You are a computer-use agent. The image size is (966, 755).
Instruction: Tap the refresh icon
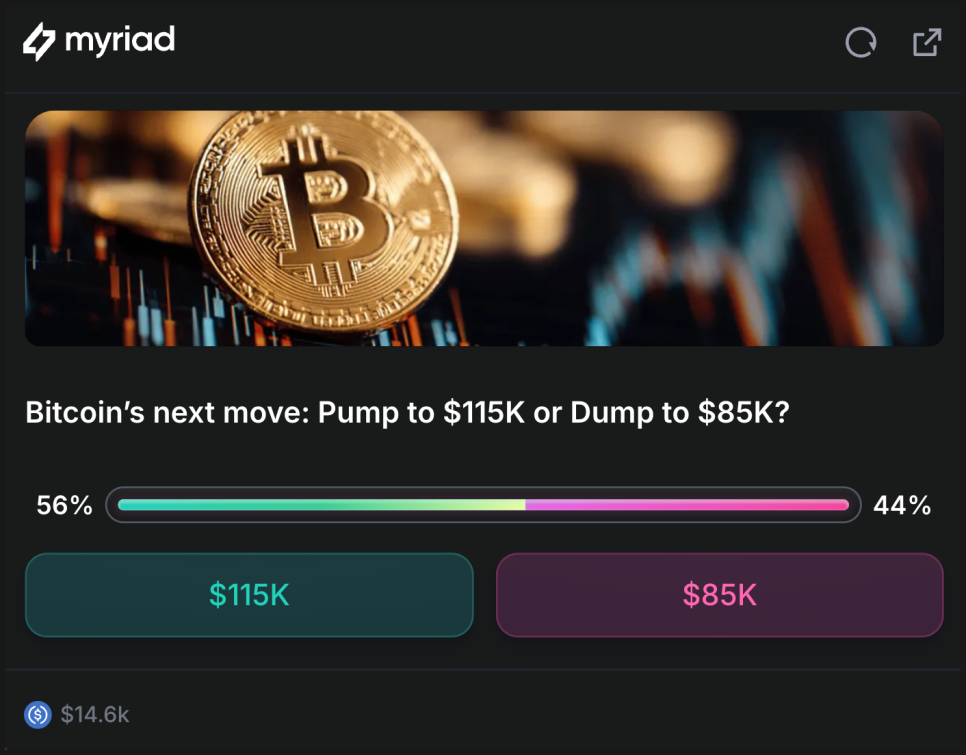coord(860,43)
